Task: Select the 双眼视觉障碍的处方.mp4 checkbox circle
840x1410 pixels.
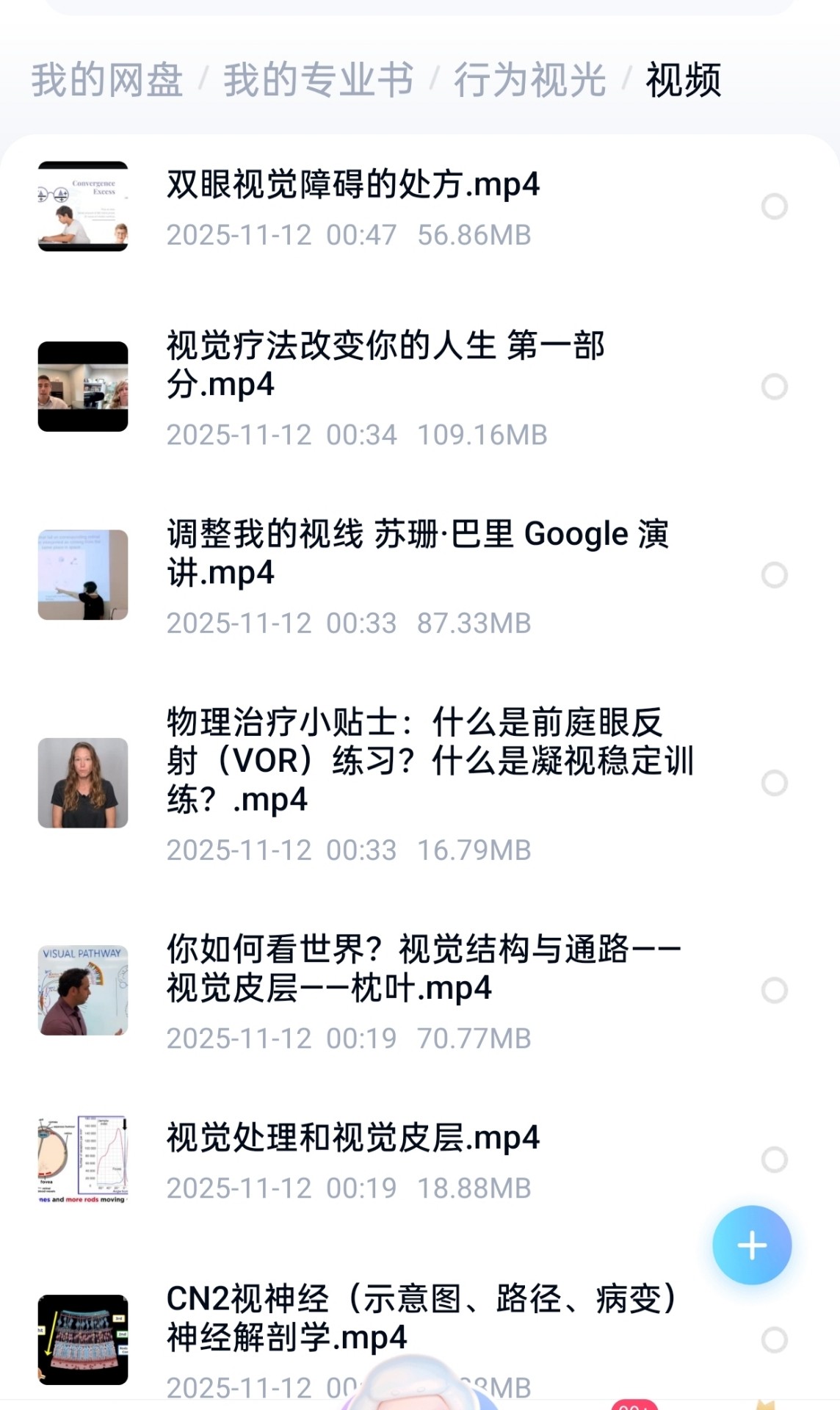Action: [x=774, y=206]
